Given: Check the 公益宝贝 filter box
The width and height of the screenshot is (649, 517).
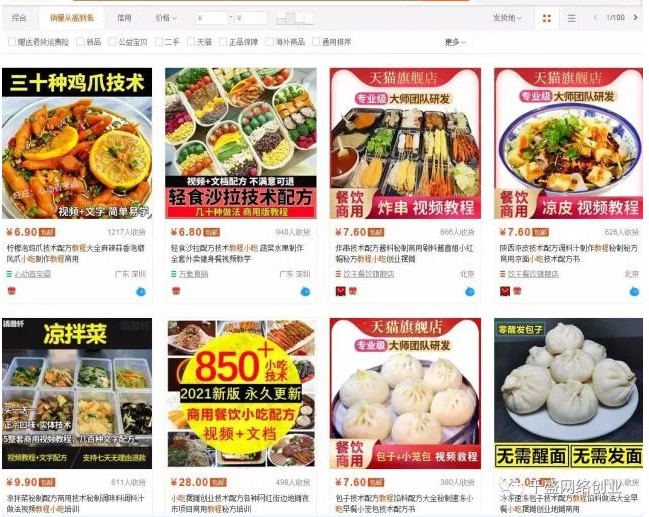Looking at the screenshot, I should click(112, 42).
